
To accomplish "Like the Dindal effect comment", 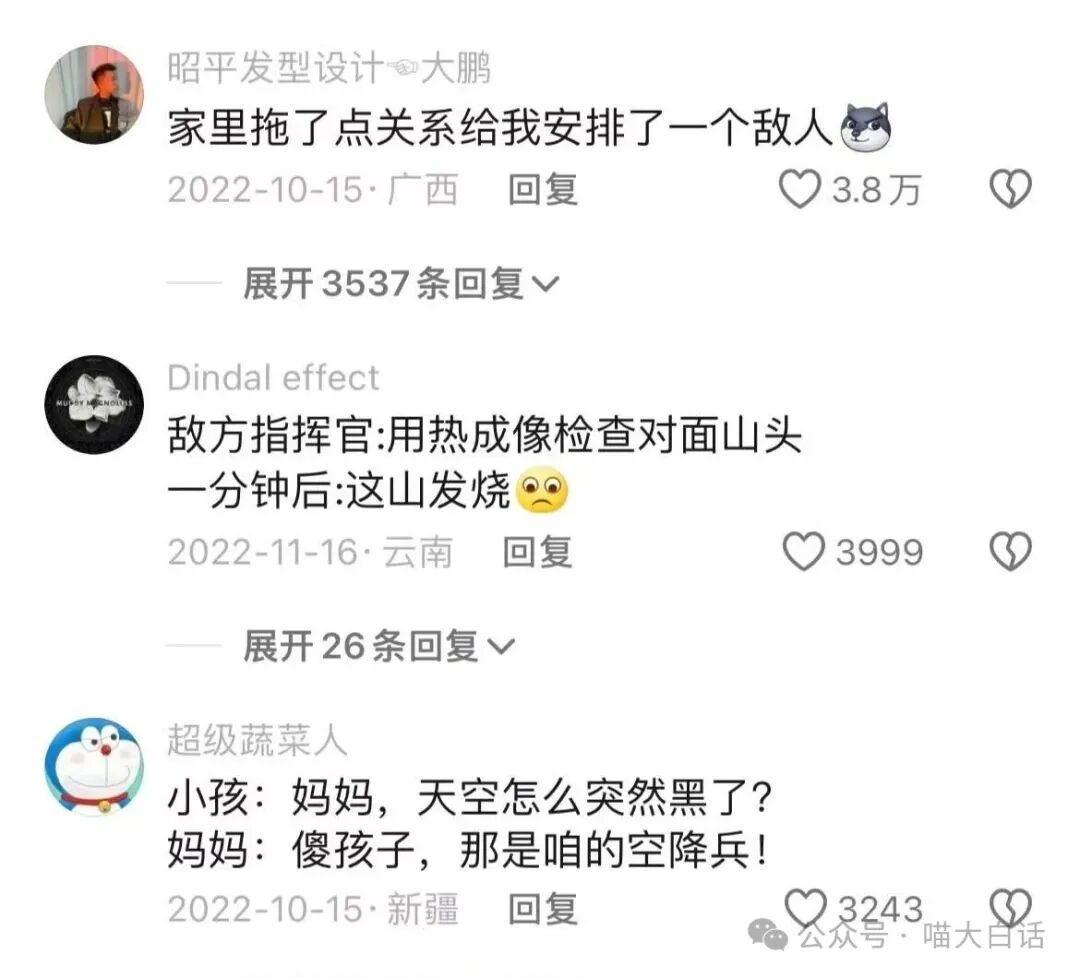I will click(803, 552).
